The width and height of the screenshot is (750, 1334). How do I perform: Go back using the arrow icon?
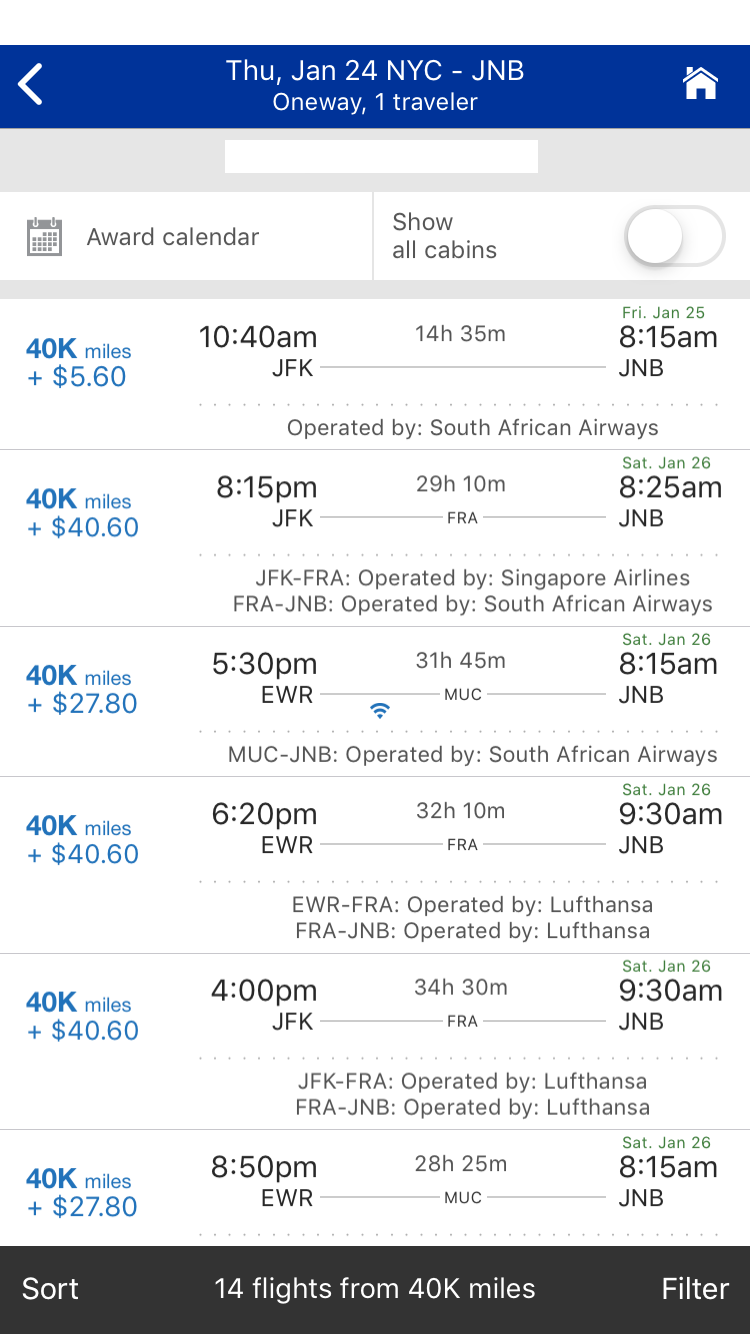pyautogui.click(x=32, y=85)
